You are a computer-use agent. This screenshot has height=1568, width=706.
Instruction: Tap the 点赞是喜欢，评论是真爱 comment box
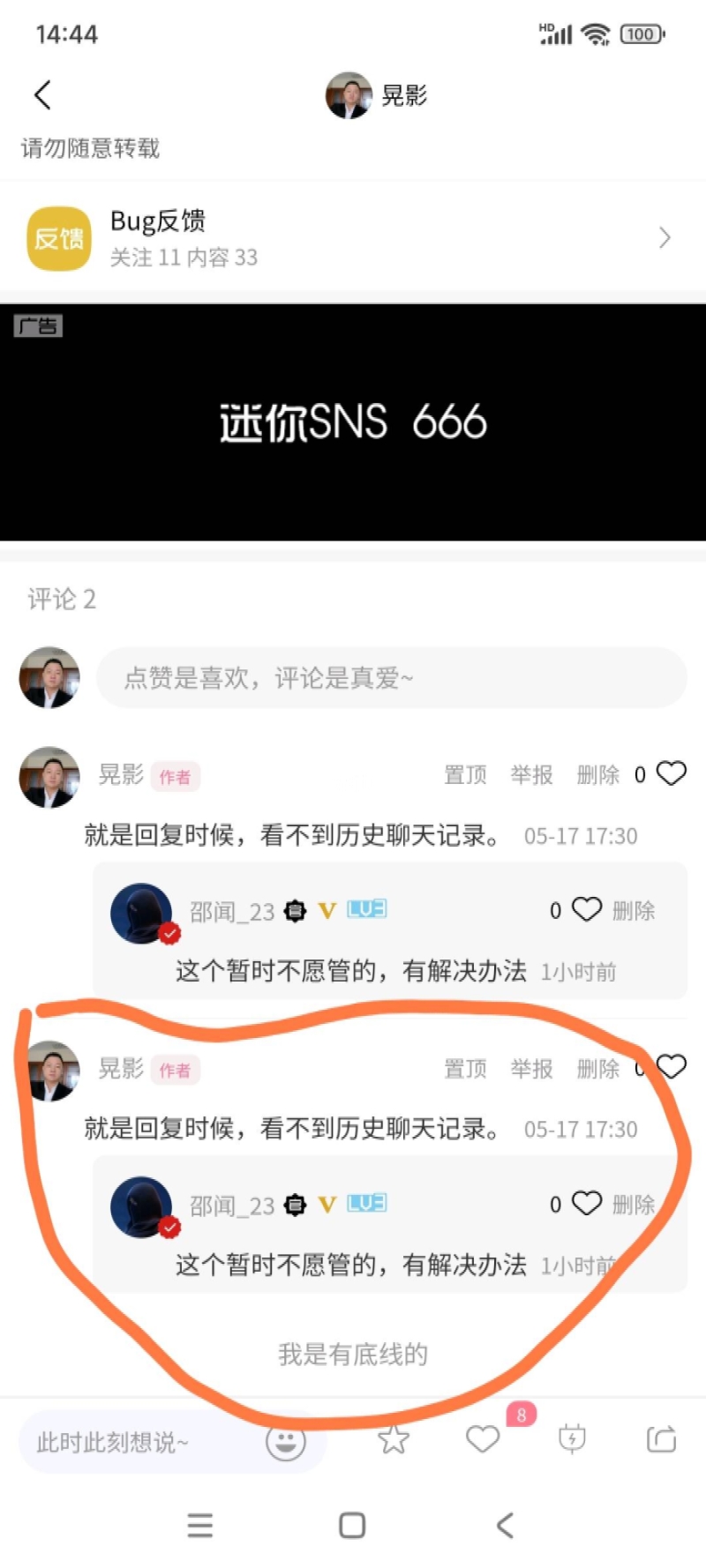(391, 677)
